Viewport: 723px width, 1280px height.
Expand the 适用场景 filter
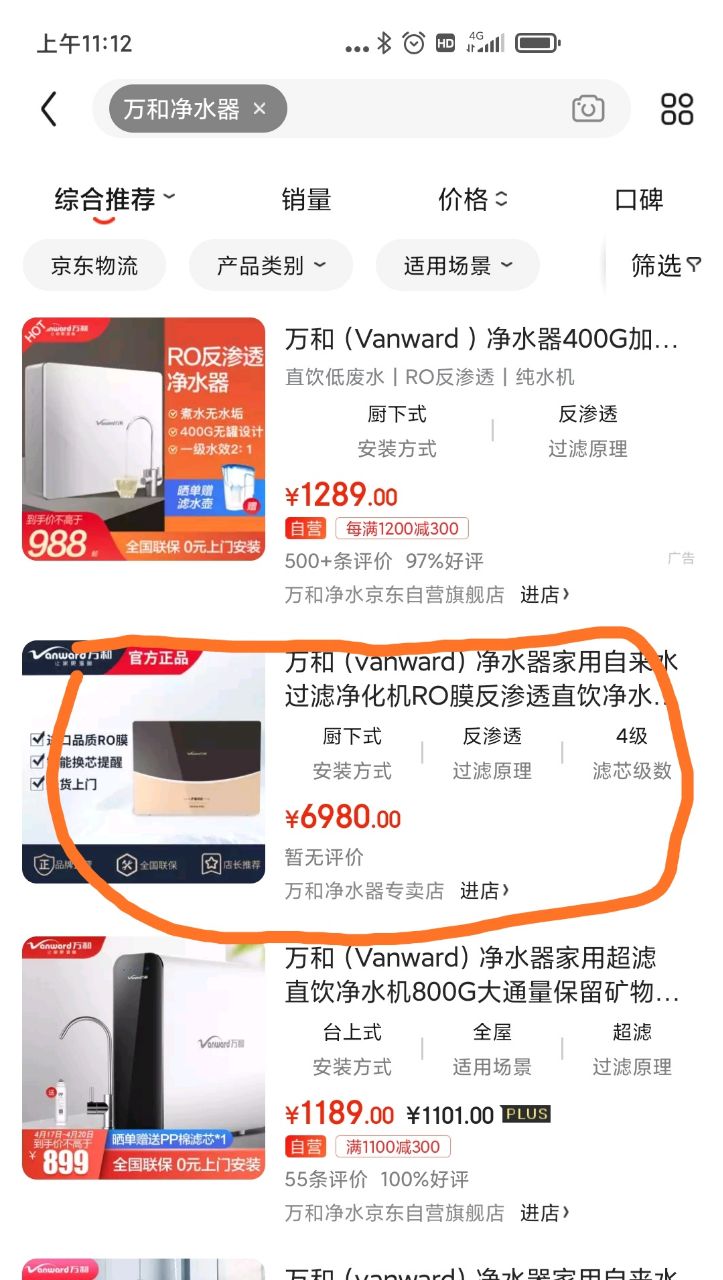point(457,266)
